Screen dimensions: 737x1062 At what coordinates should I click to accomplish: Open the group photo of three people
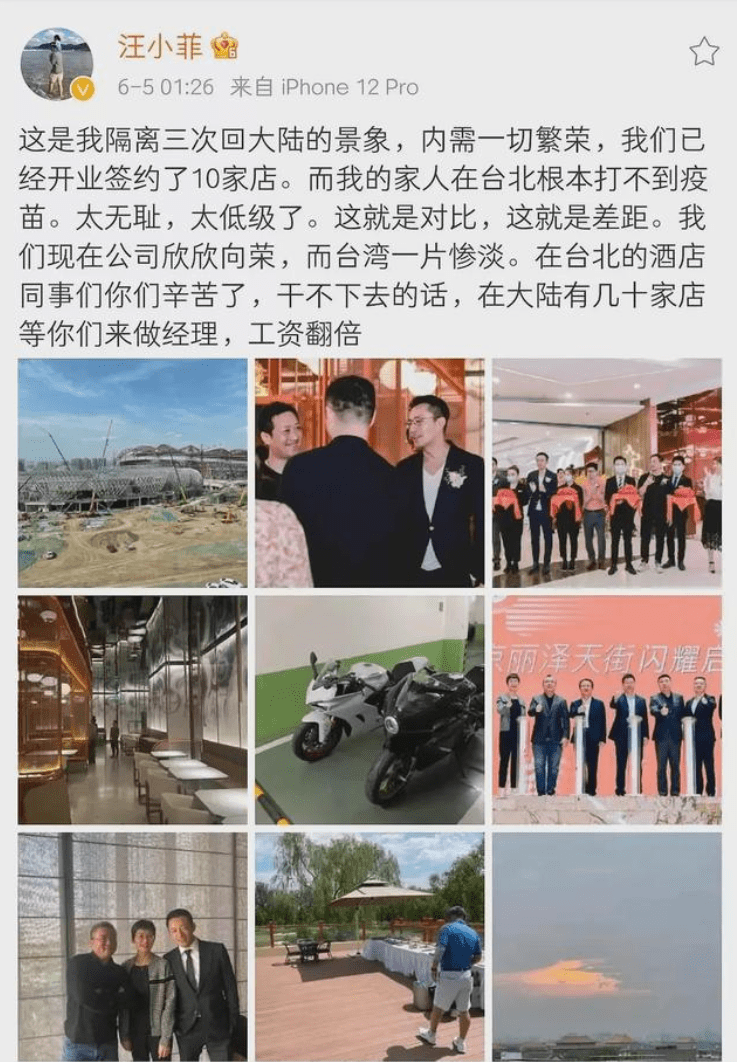[132, 946]
